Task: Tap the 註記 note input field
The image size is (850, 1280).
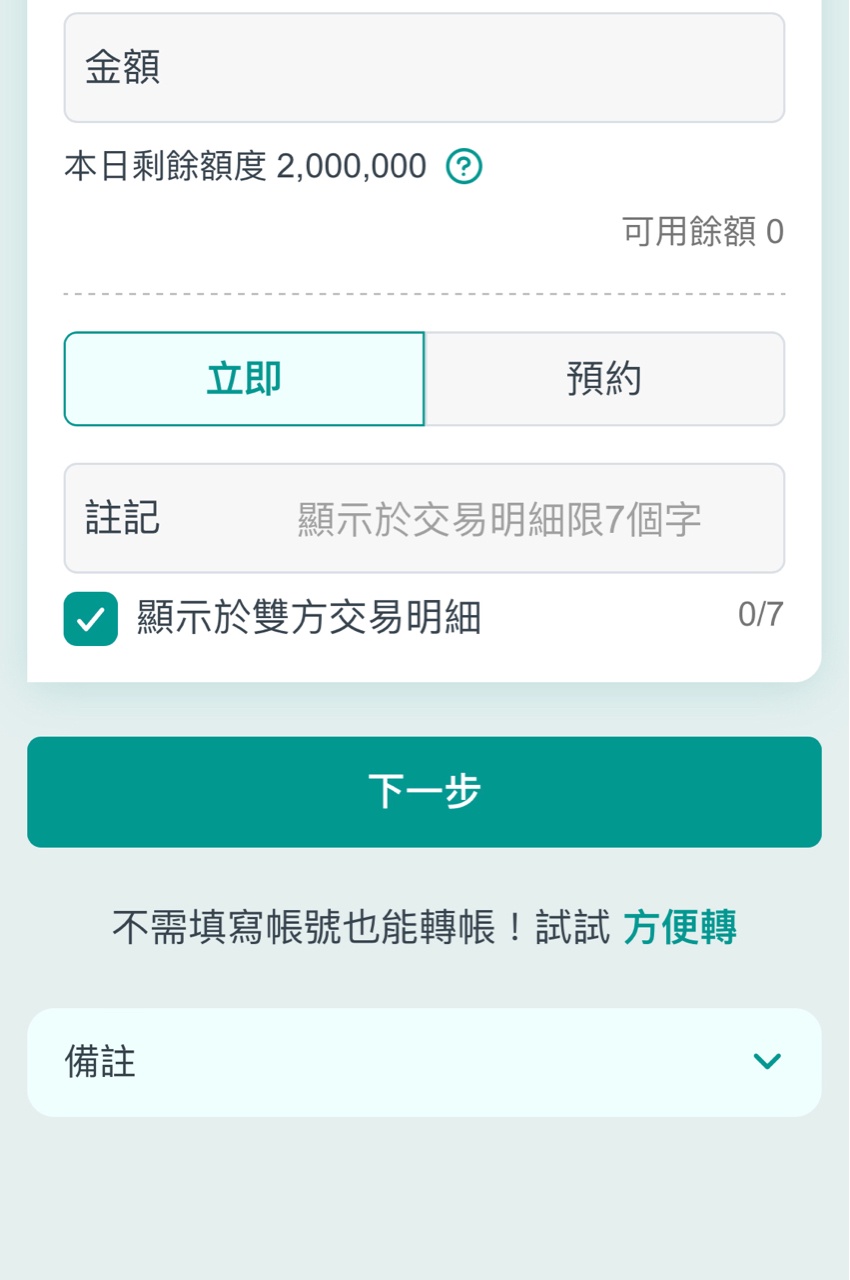Action: [x=498, y=519]
